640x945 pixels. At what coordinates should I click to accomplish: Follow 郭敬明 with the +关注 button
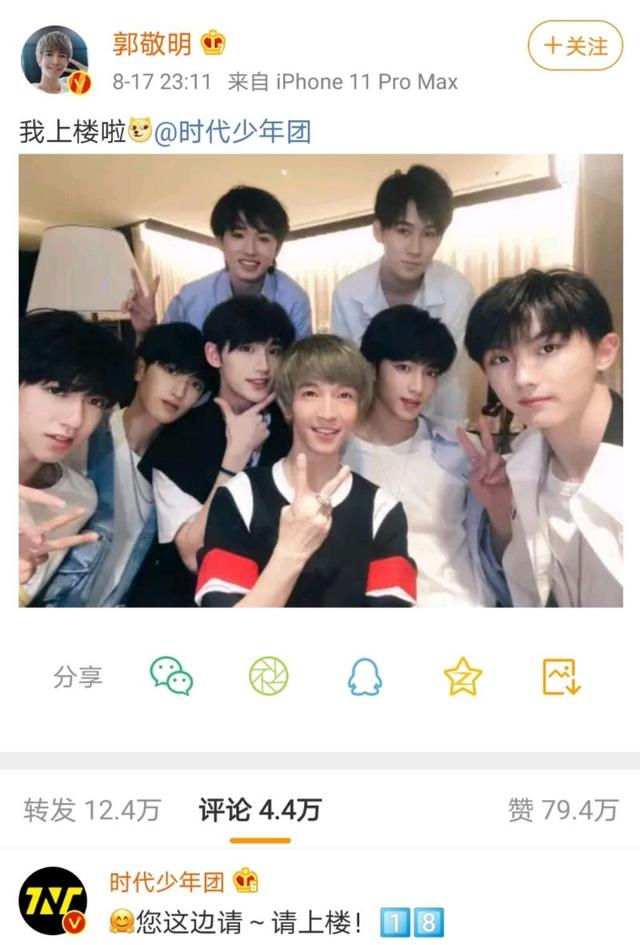coord(575,46)
